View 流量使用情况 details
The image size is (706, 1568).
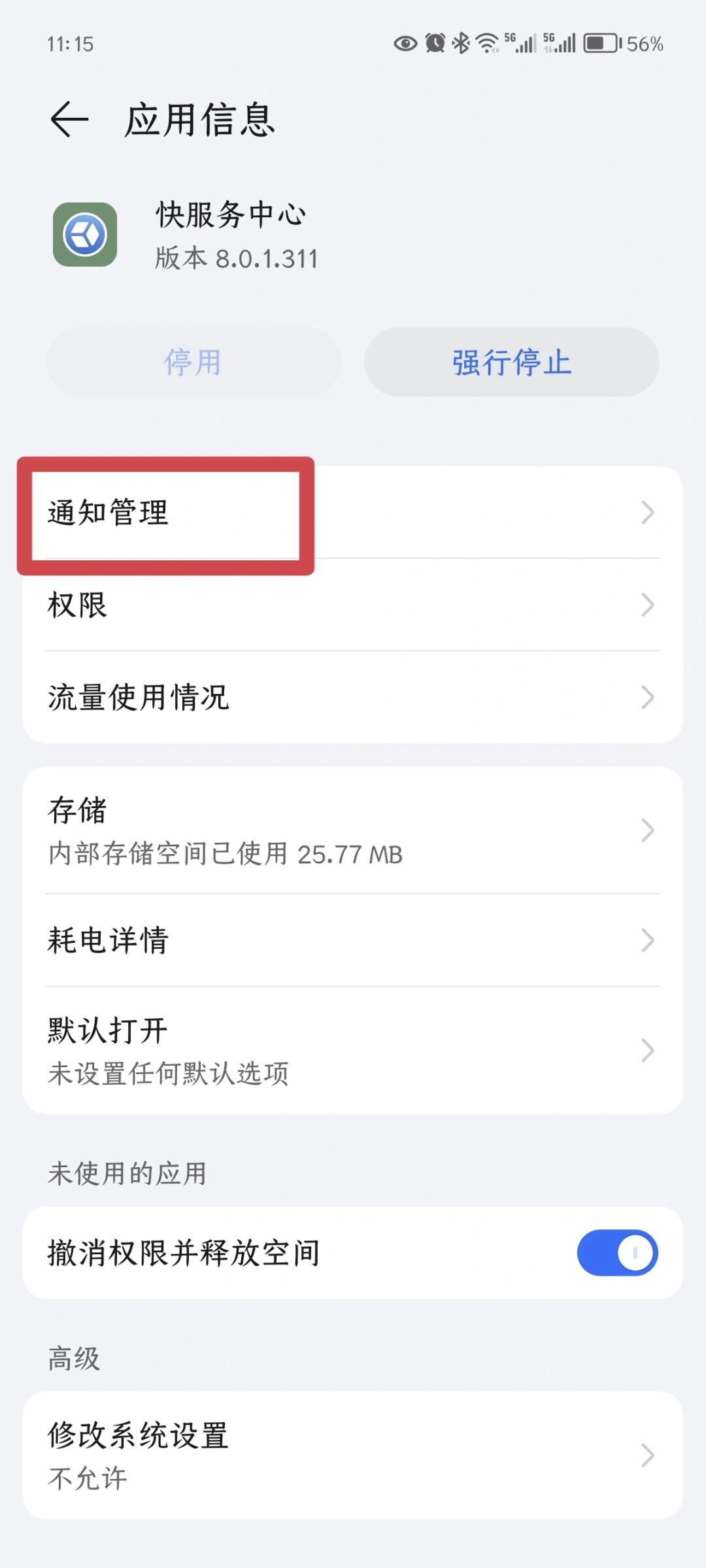pos(353,697)
